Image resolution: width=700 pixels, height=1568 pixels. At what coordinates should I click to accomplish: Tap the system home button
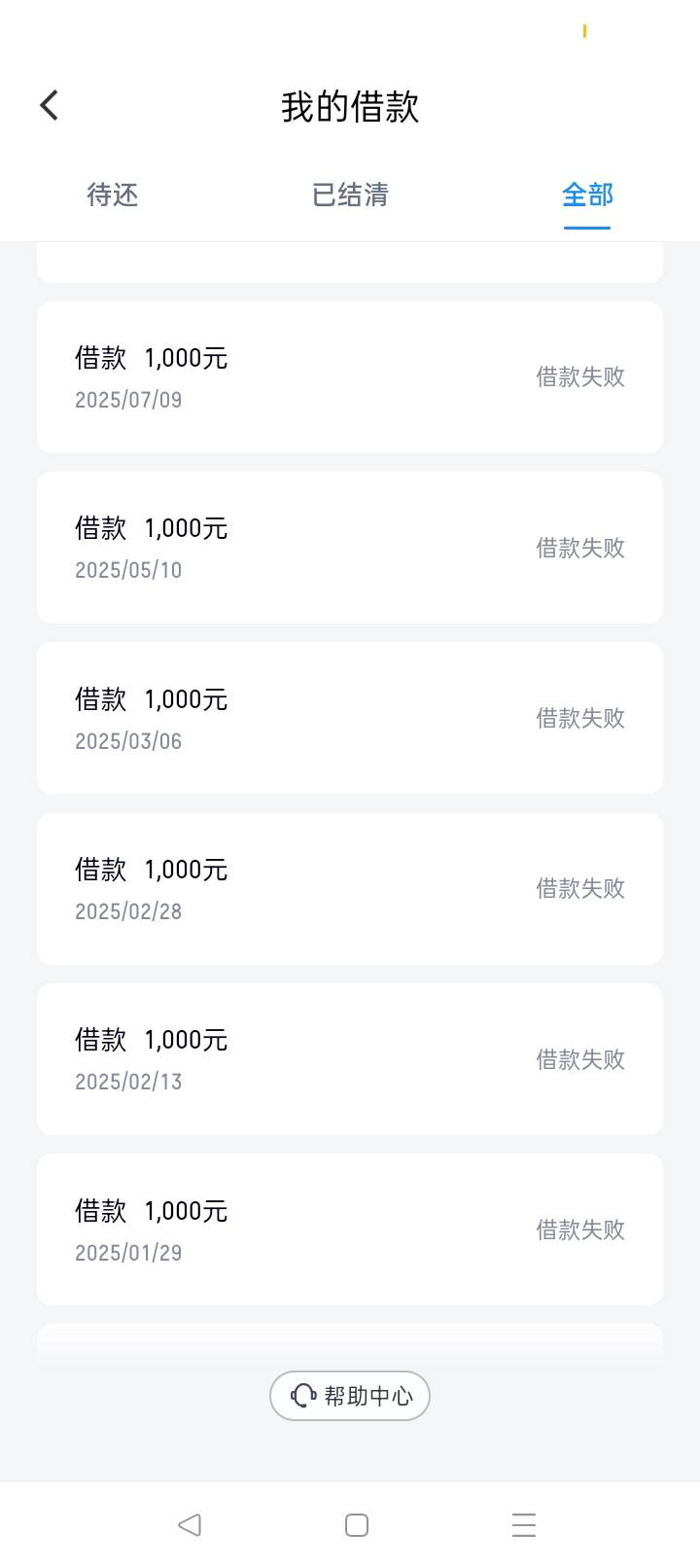tap(357, 1524)
